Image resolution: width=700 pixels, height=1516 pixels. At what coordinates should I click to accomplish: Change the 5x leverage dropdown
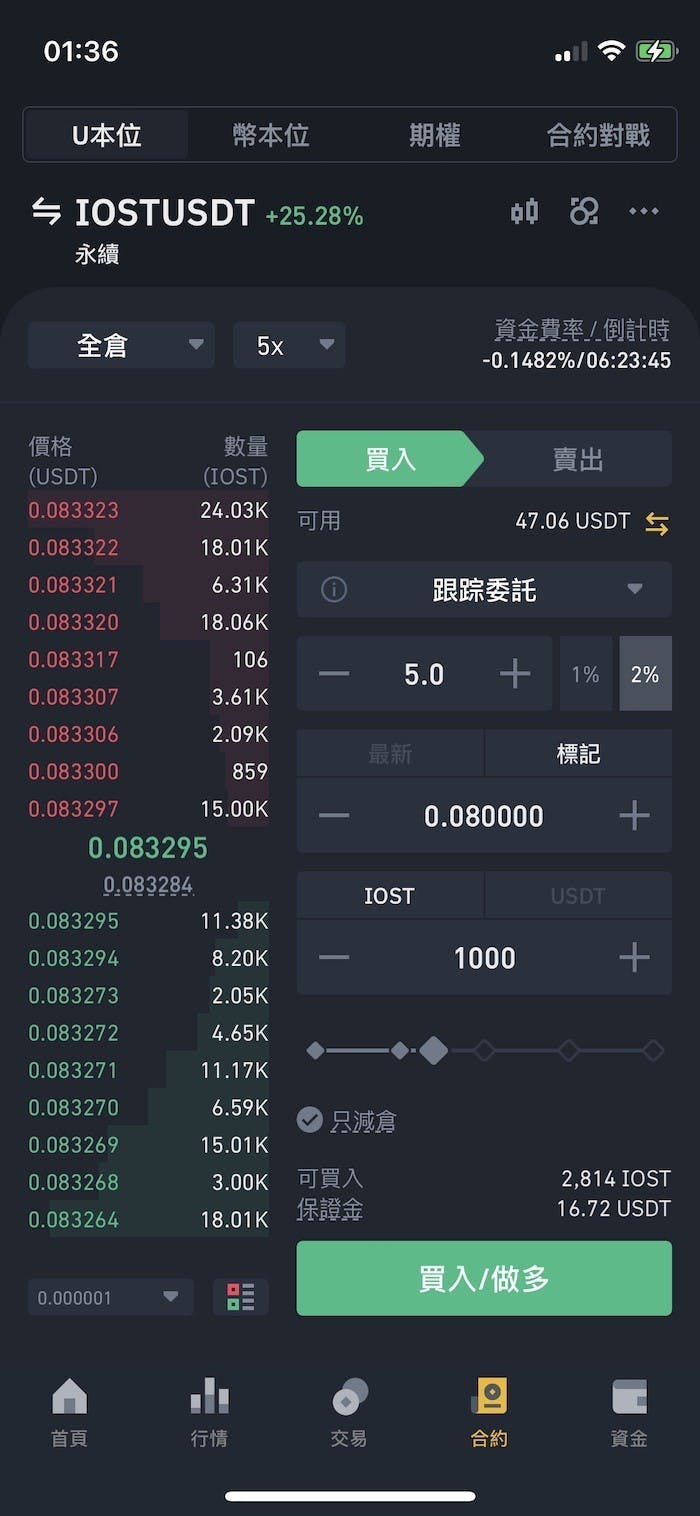coord(289,346)
